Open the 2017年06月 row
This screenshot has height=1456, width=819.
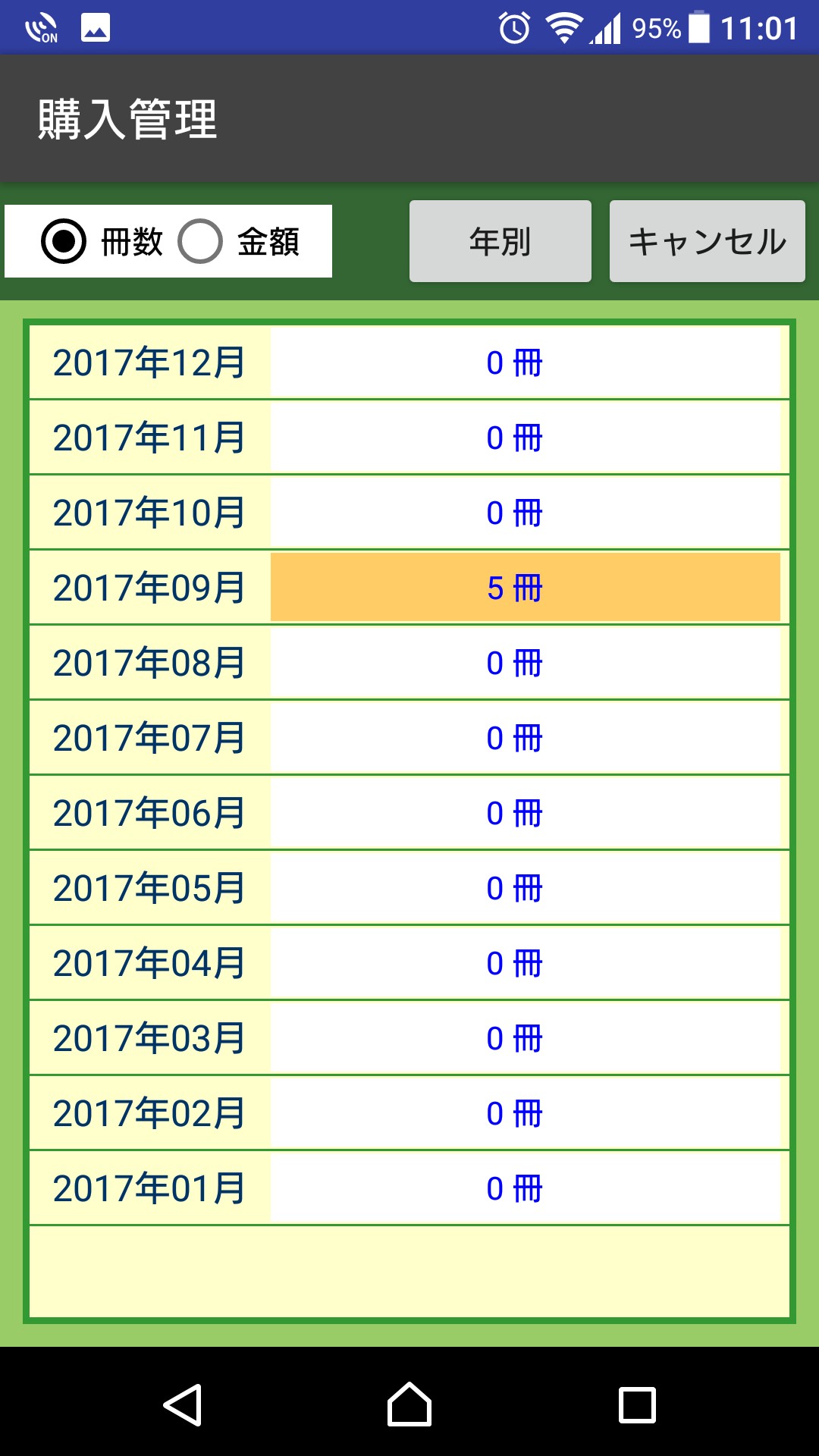409,813
